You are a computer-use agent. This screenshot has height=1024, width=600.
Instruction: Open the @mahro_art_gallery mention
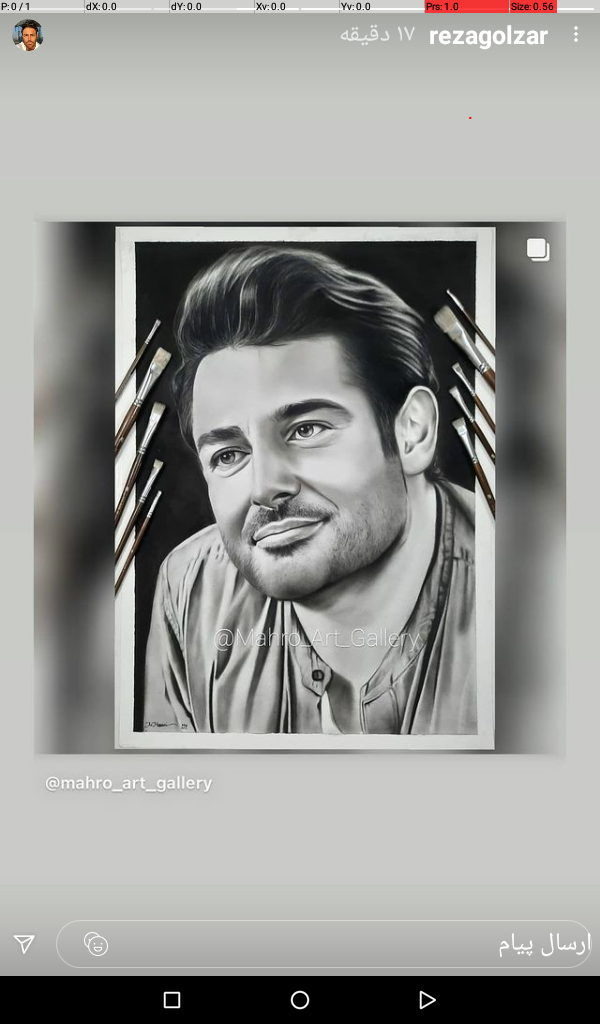click(x=128, y=783)
